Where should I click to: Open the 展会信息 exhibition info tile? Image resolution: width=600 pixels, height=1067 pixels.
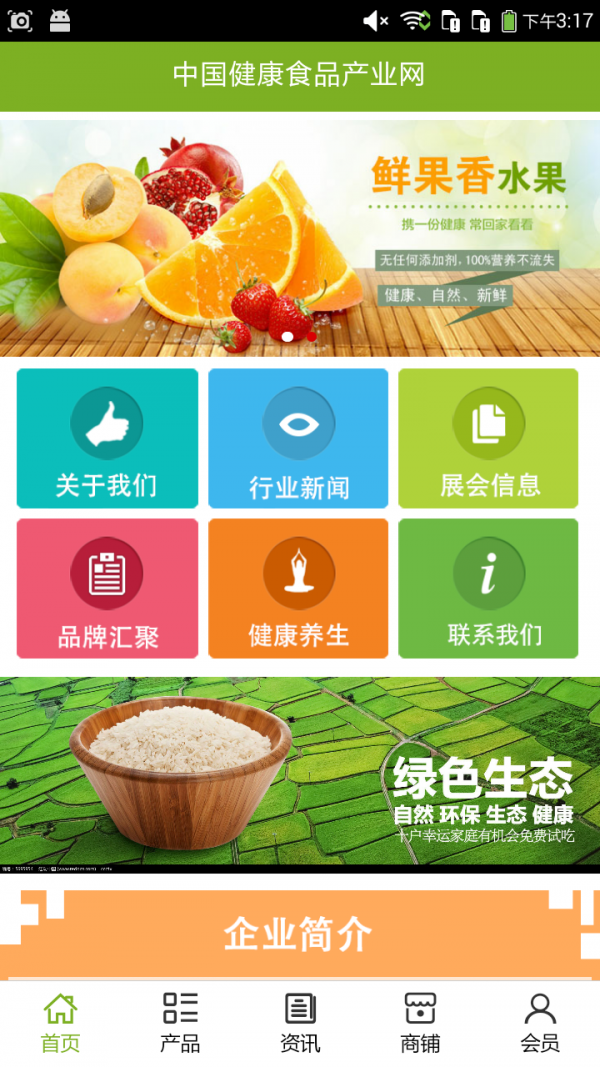(x=488, y=438)
